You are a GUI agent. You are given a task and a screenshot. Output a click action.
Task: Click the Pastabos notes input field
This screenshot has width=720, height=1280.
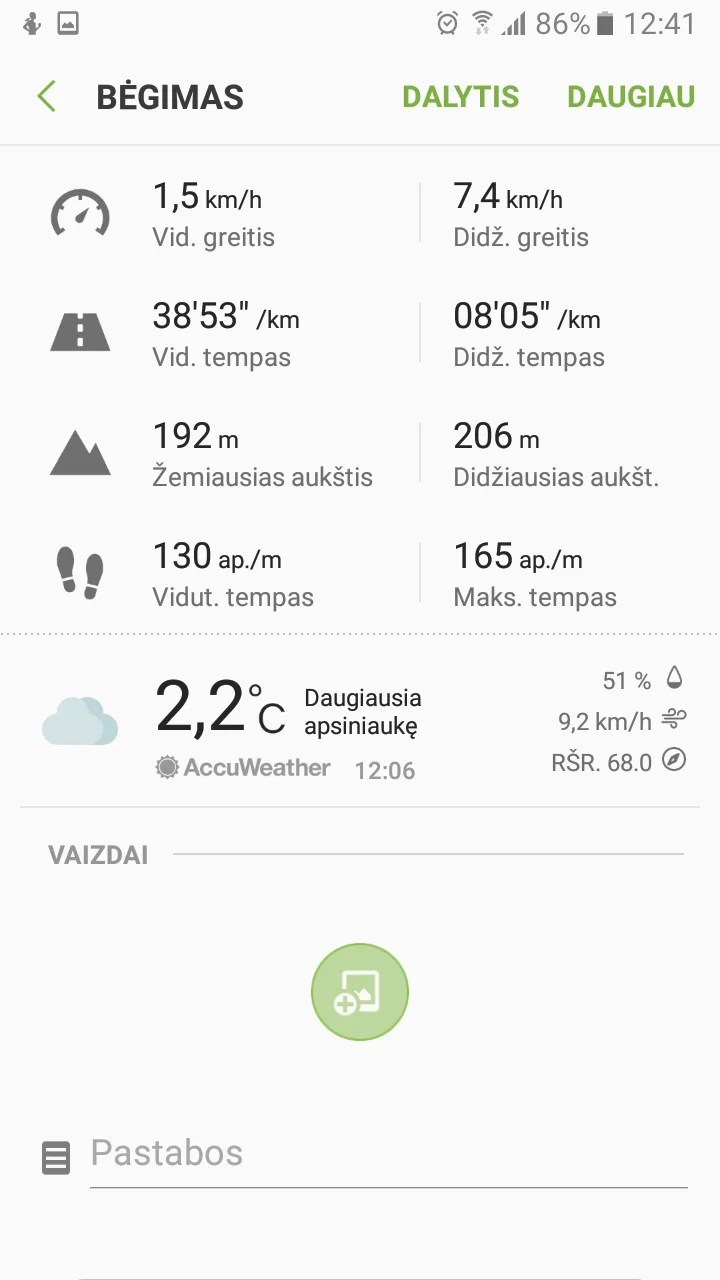tap(300, 1154)
